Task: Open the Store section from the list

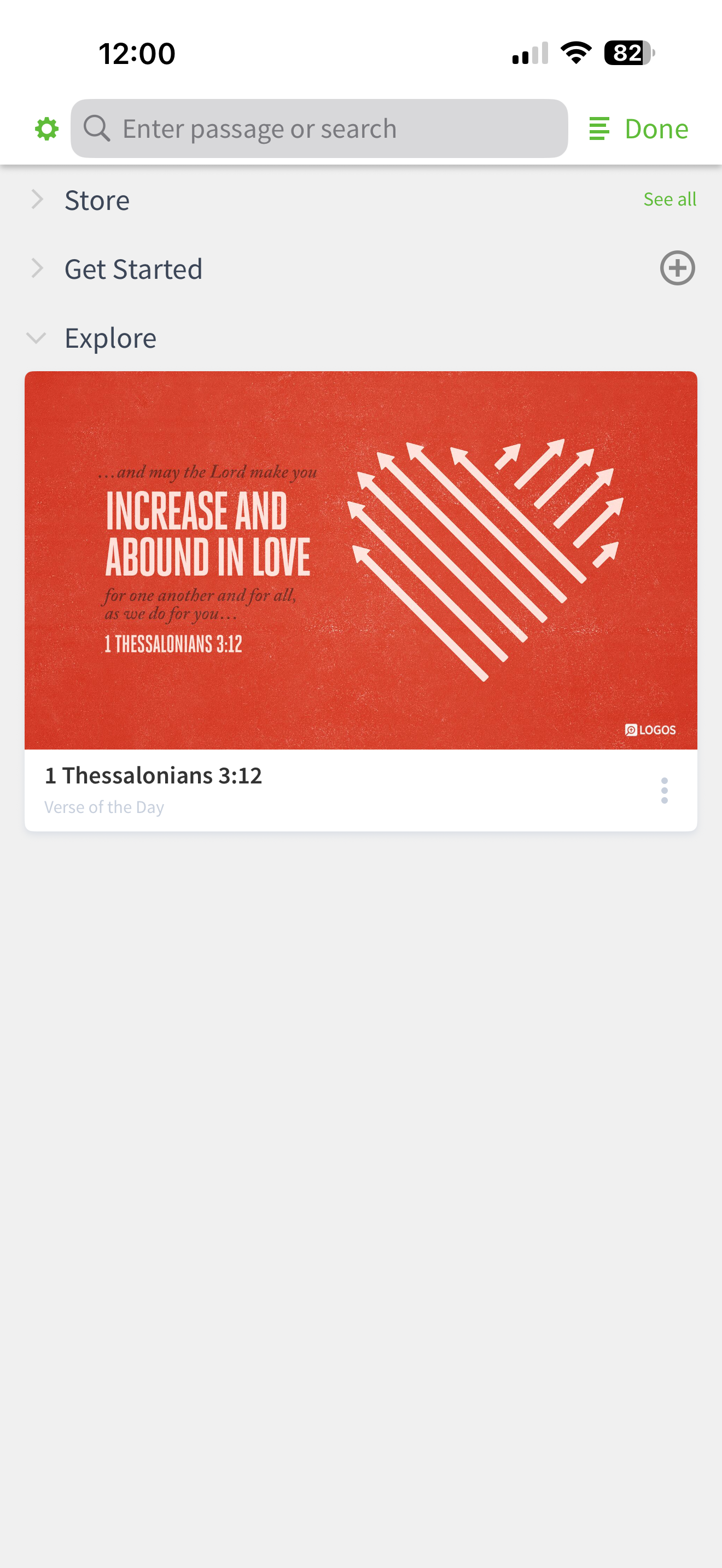Action: [x=97, y=199]
